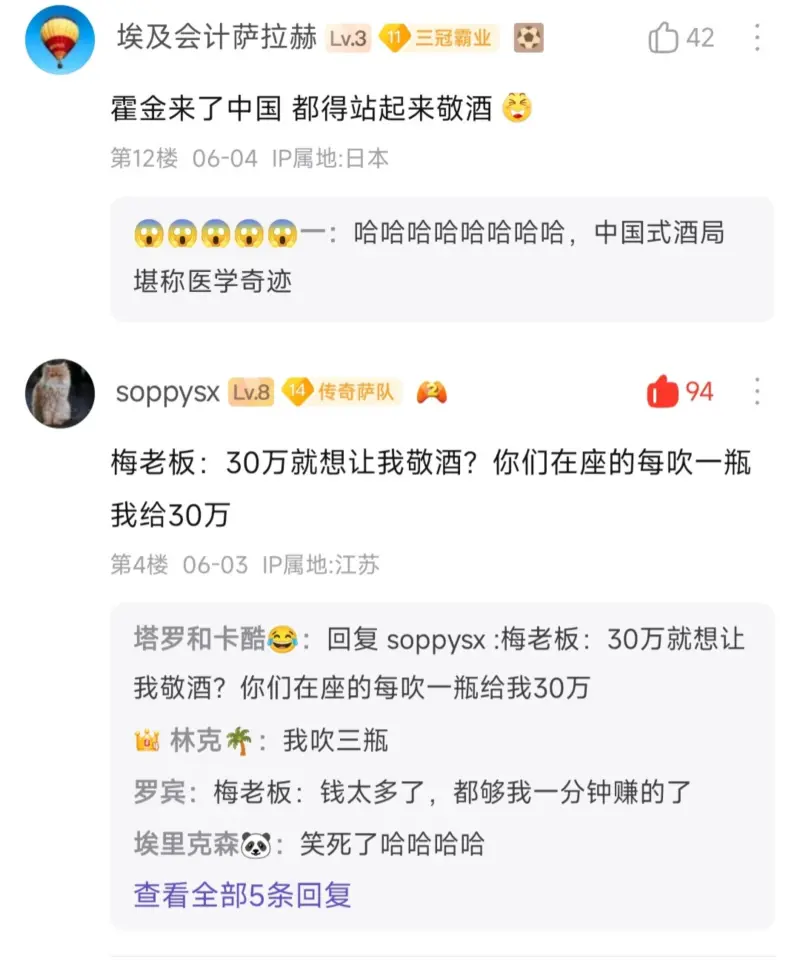Open overflow menu on soppysx's comment
Image resolution: width=800 pixels, height=979 pixels.
757,391
